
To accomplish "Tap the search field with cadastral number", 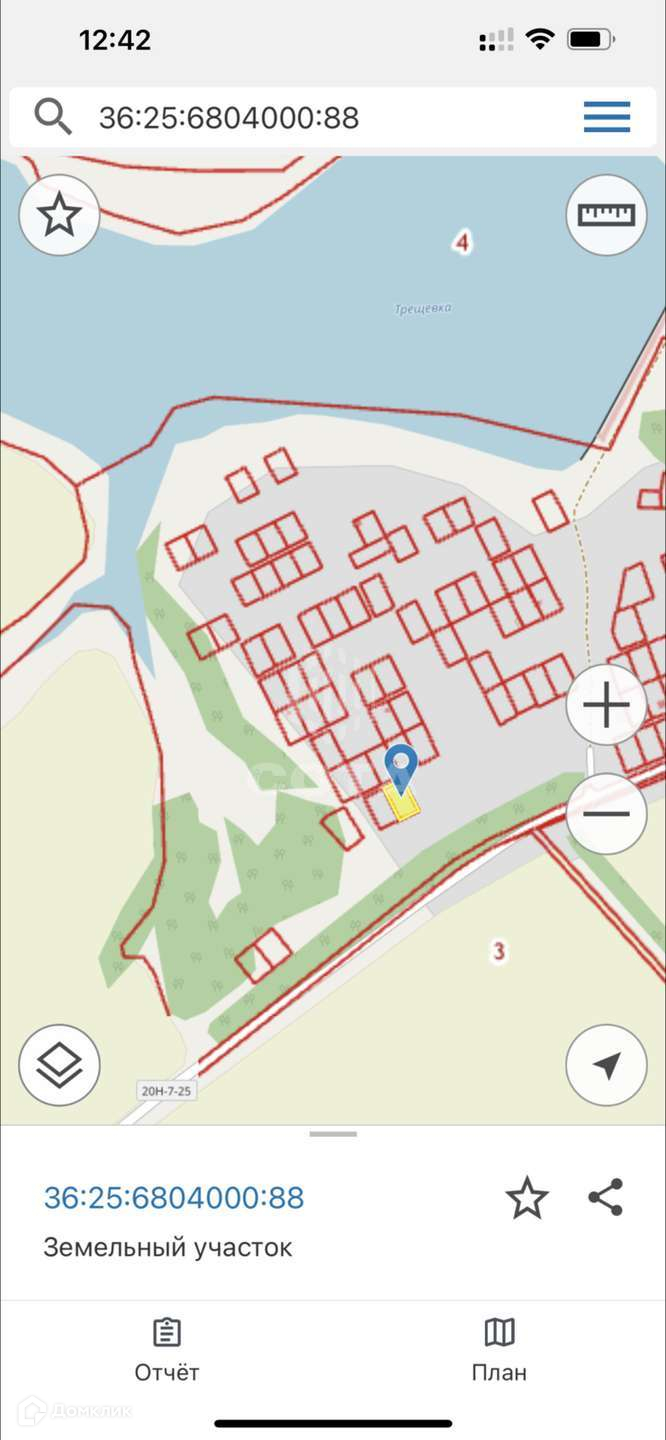I will coord(300,118).
